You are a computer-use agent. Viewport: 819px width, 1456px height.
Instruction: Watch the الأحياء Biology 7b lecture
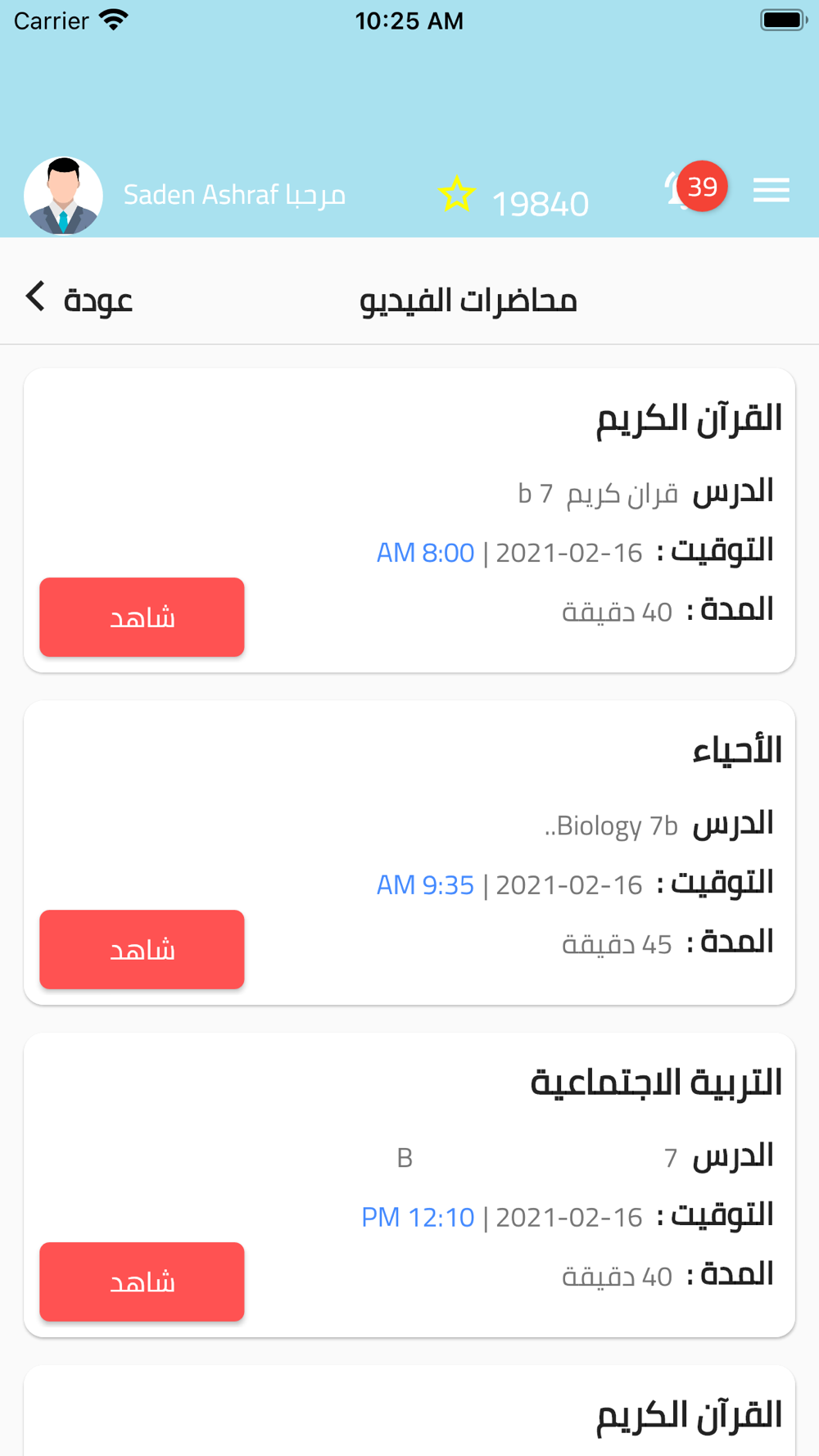142,949
